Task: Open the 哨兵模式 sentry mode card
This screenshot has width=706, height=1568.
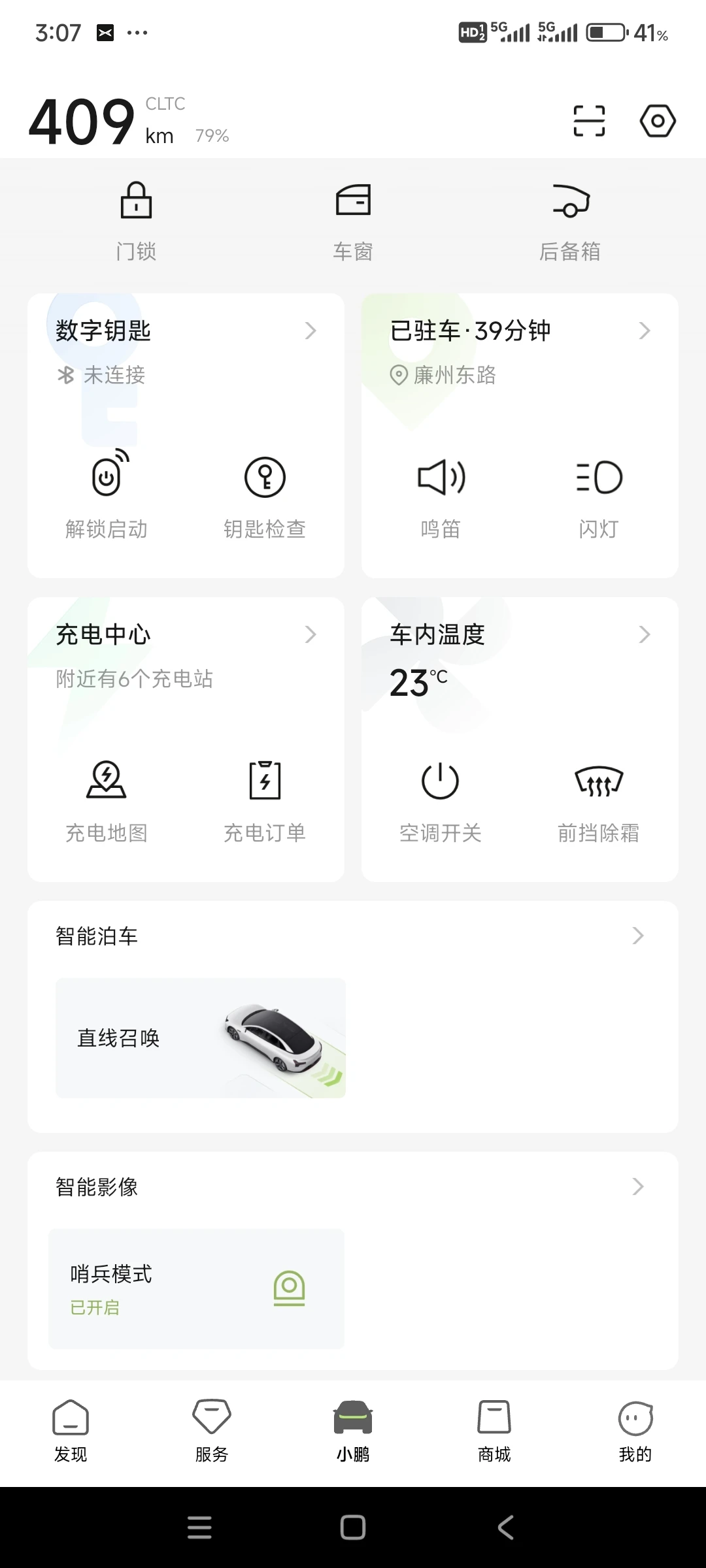Action: pyautogui.click(x=196, y=1288)
